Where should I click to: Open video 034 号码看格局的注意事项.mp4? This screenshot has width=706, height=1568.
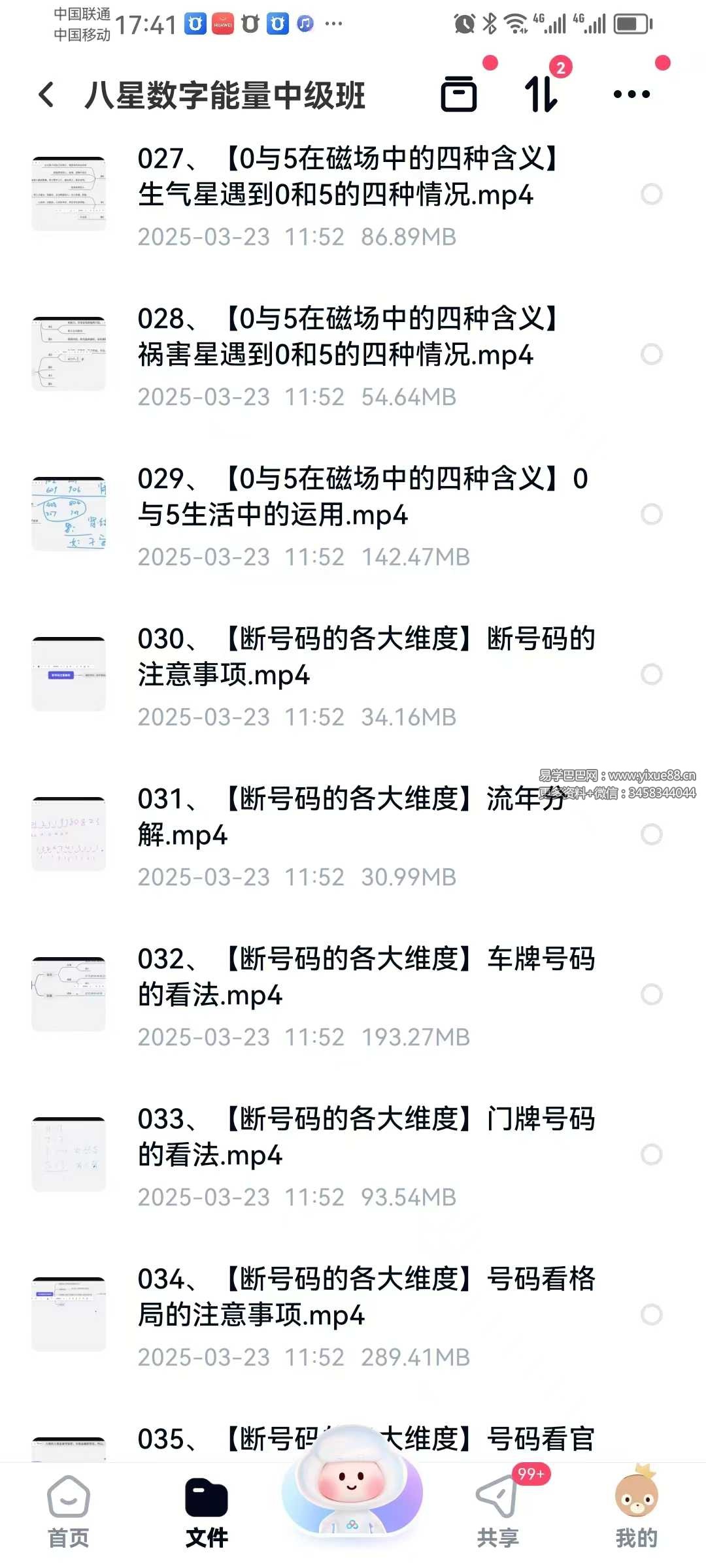335,1298
